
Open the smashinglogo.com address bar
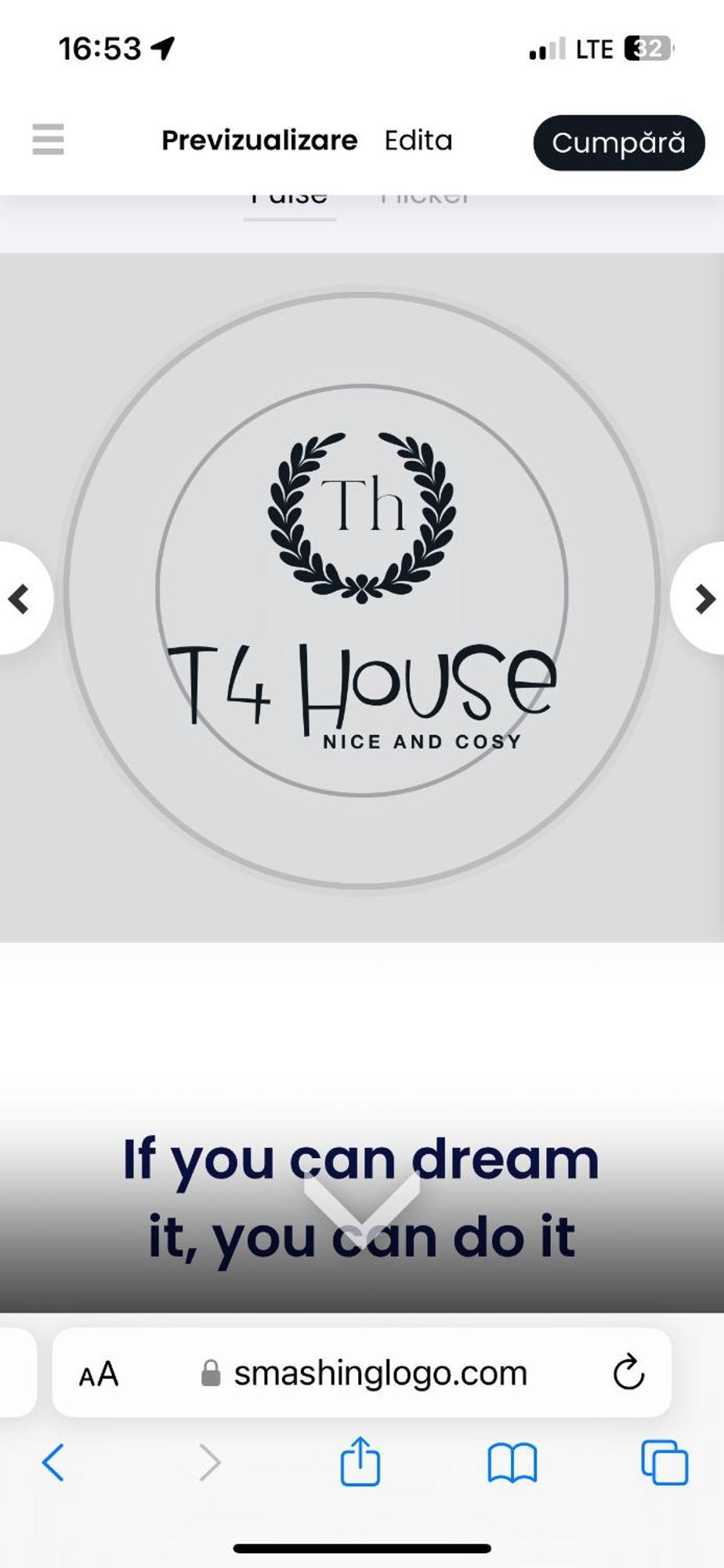click(x=380, y=1373)
